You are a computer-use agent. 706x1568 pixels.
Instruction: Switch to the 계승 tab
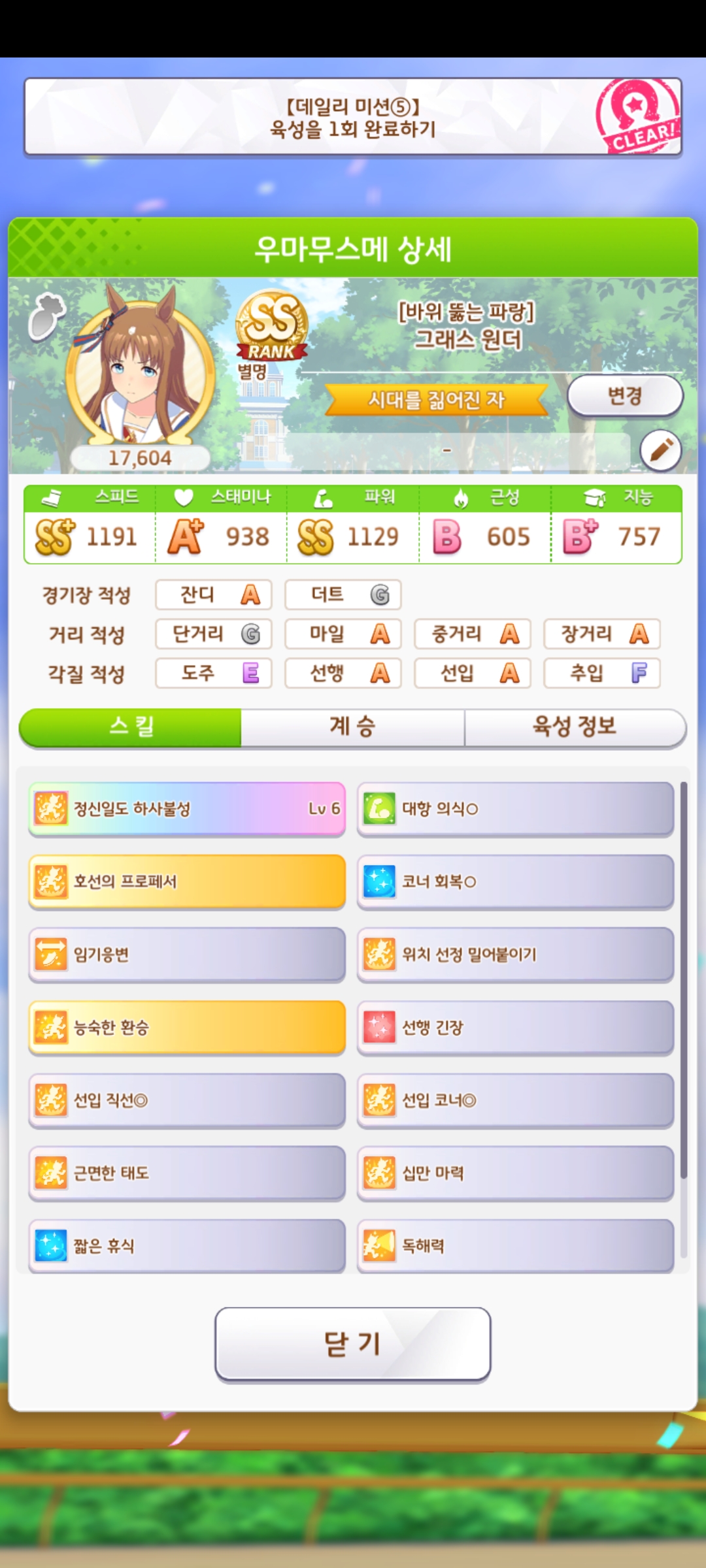[352, 727]
